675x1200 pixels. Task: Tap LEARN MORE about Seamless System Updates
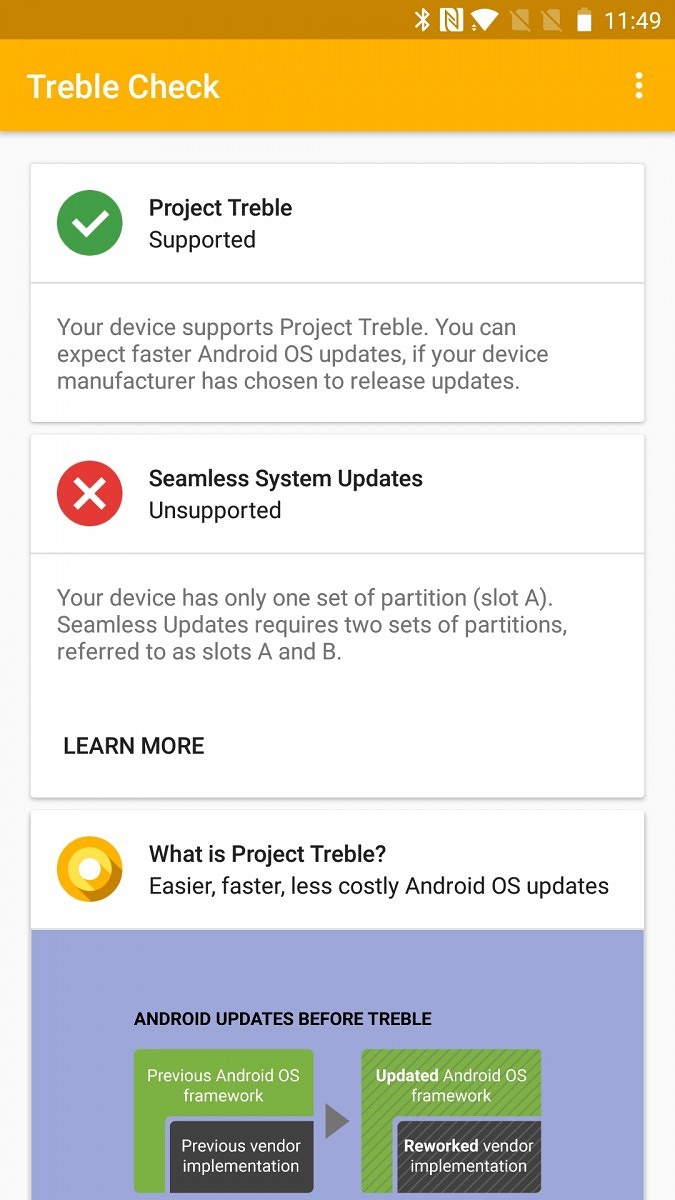[x=134, y=746]
